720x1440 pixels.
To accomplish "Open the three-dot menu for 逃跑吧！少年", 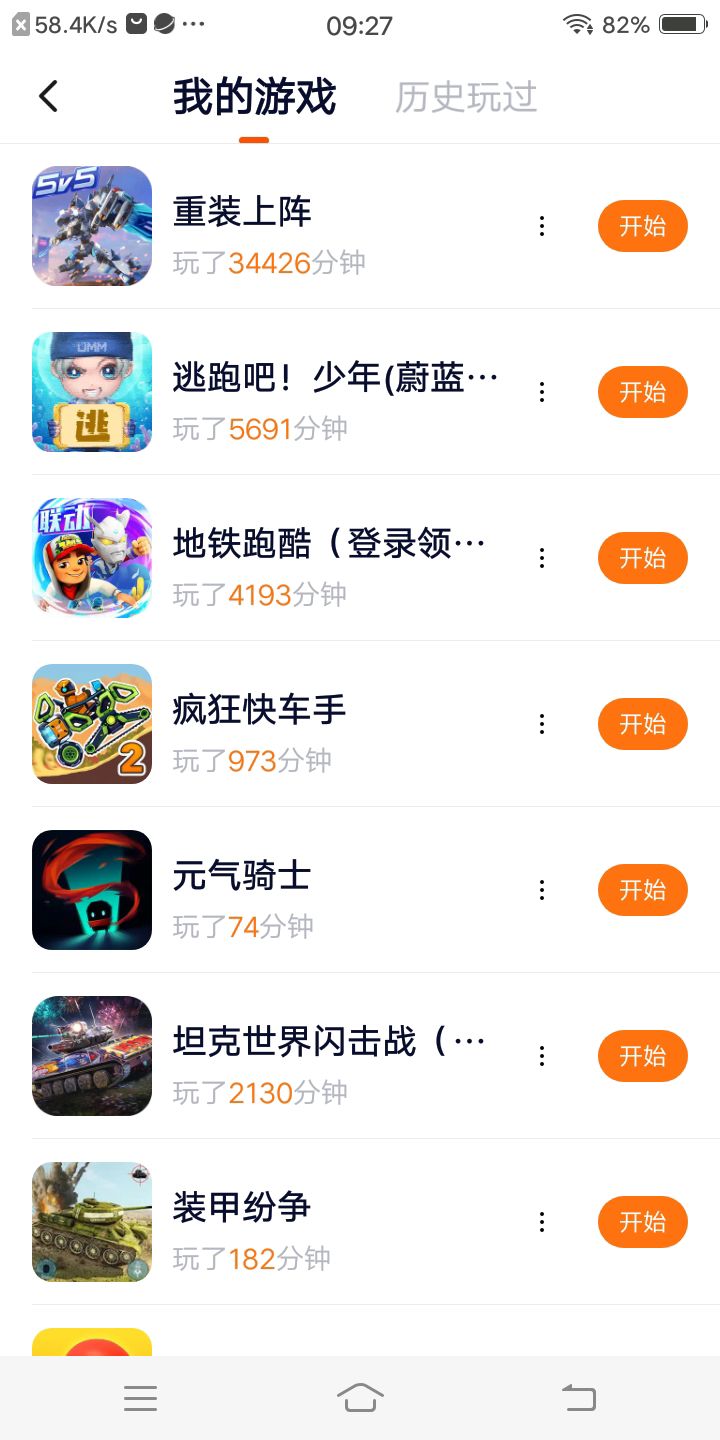I will pos(542,392).
